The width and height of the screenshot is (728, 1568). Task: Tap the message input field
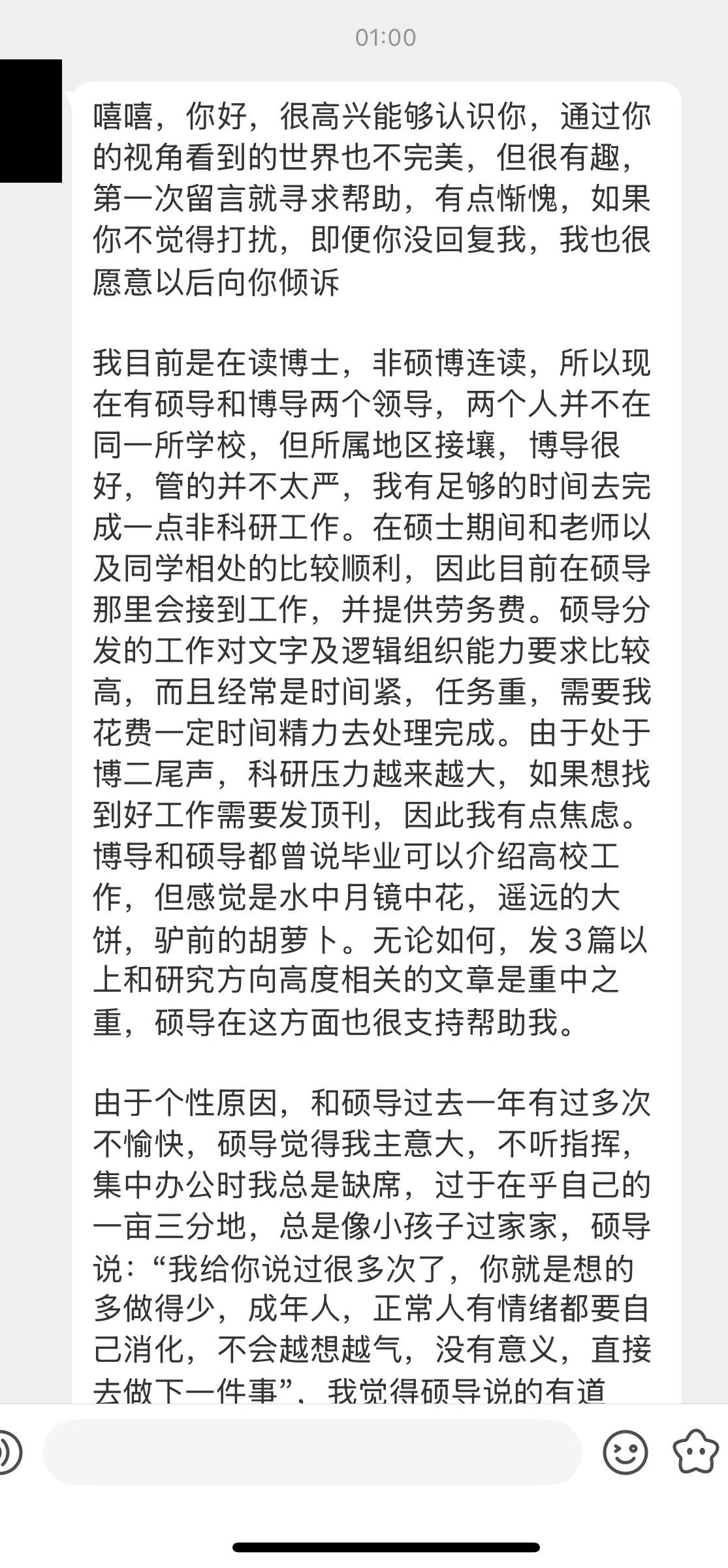312,1453
